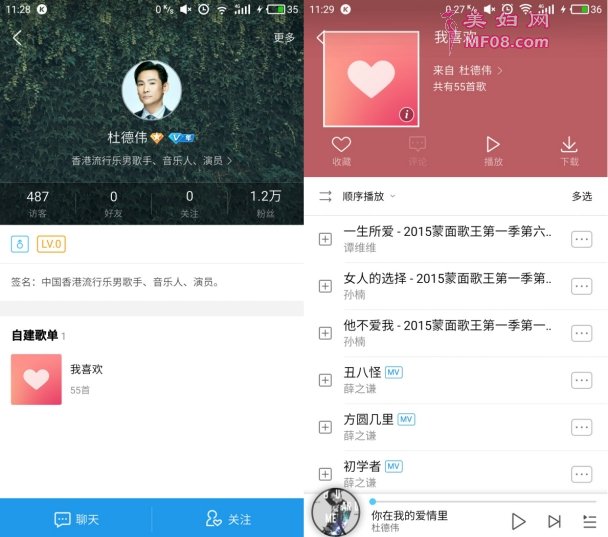Open the play queue list icon

click(x=589, y=521)
